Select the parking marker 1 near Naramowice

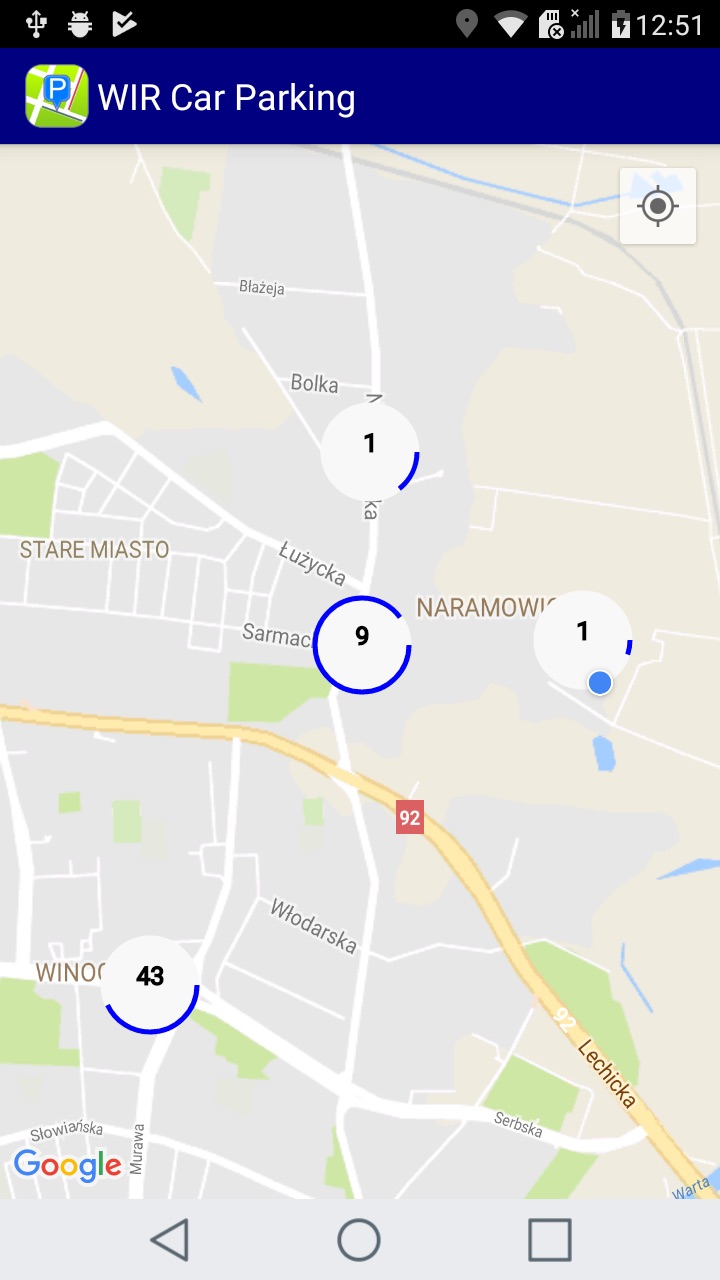[x=583, y=640]
